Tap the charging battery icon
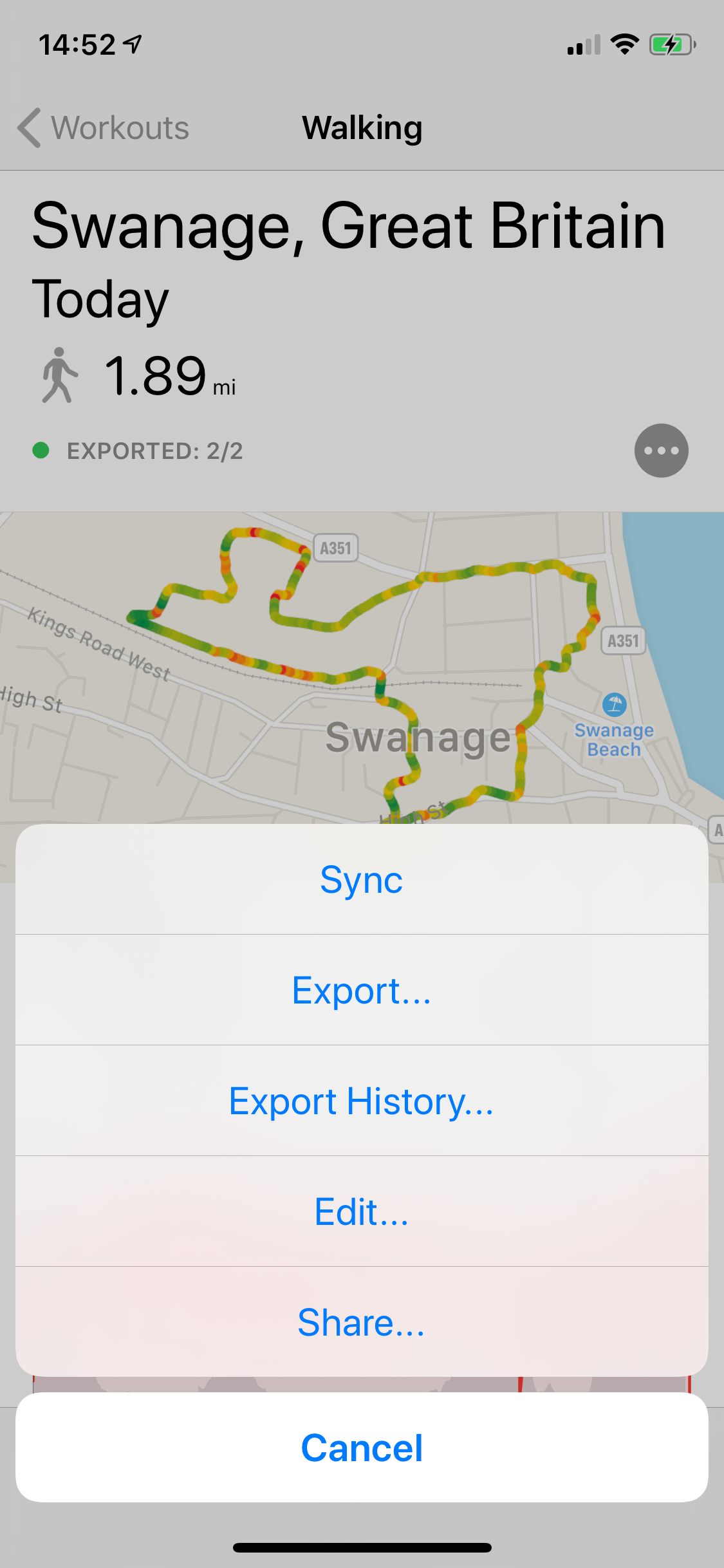Screen dimensions: 724x1568 (x=672, y=44)
